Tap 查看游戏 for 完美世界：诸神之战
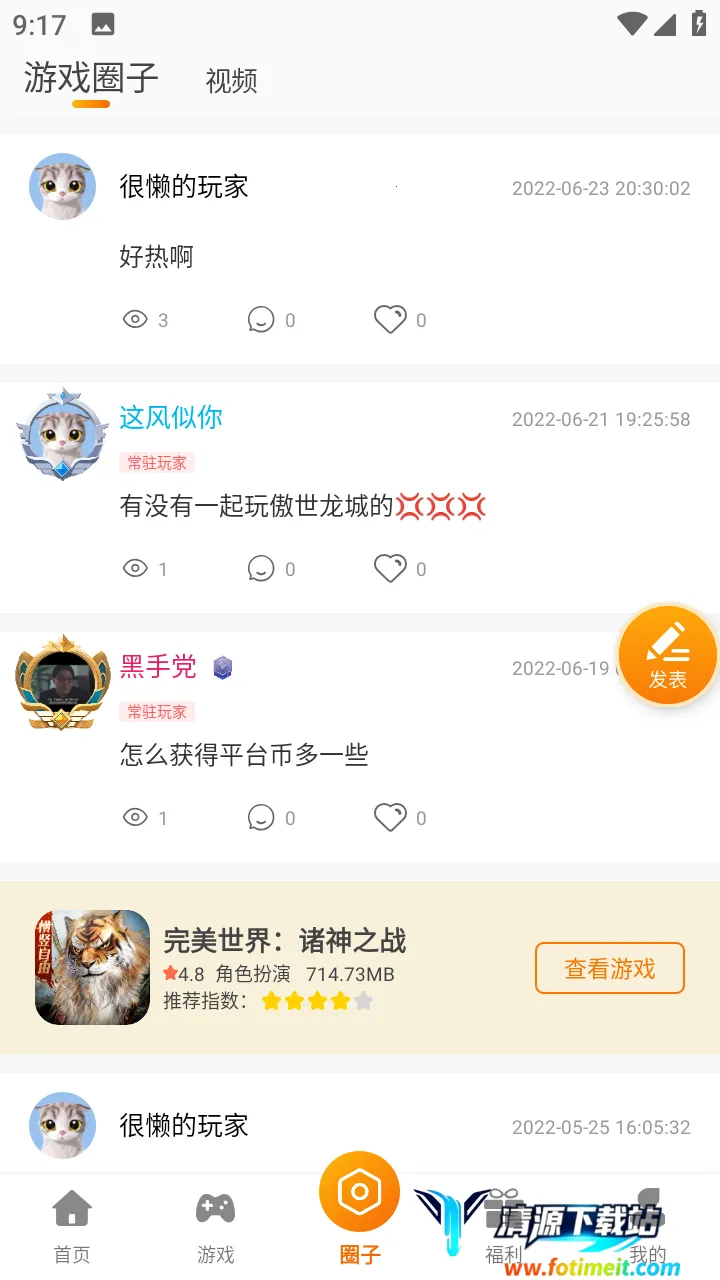 click(x=609, y=968)
